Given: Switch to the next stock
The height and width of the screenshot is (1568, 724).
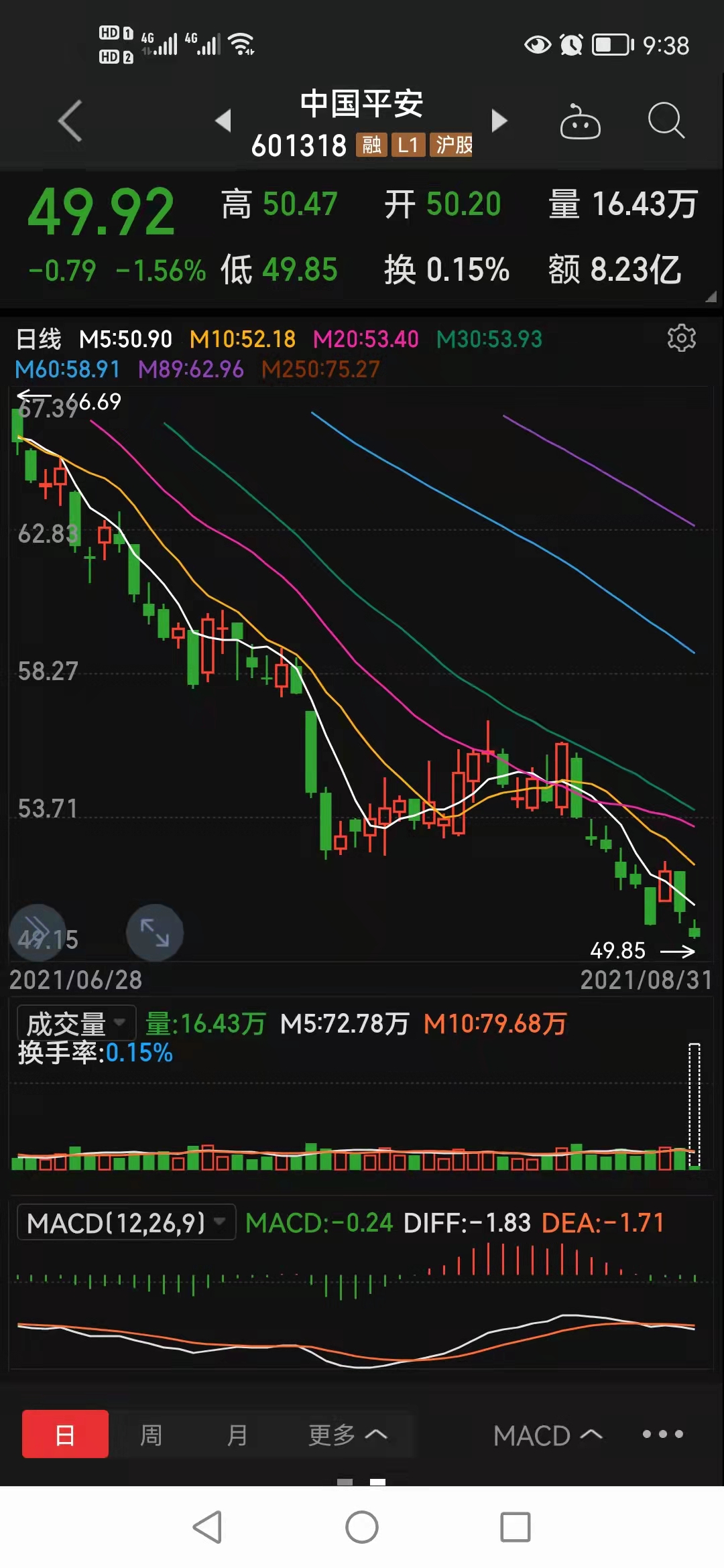Looking at the screenshot, I should [499, 121].
